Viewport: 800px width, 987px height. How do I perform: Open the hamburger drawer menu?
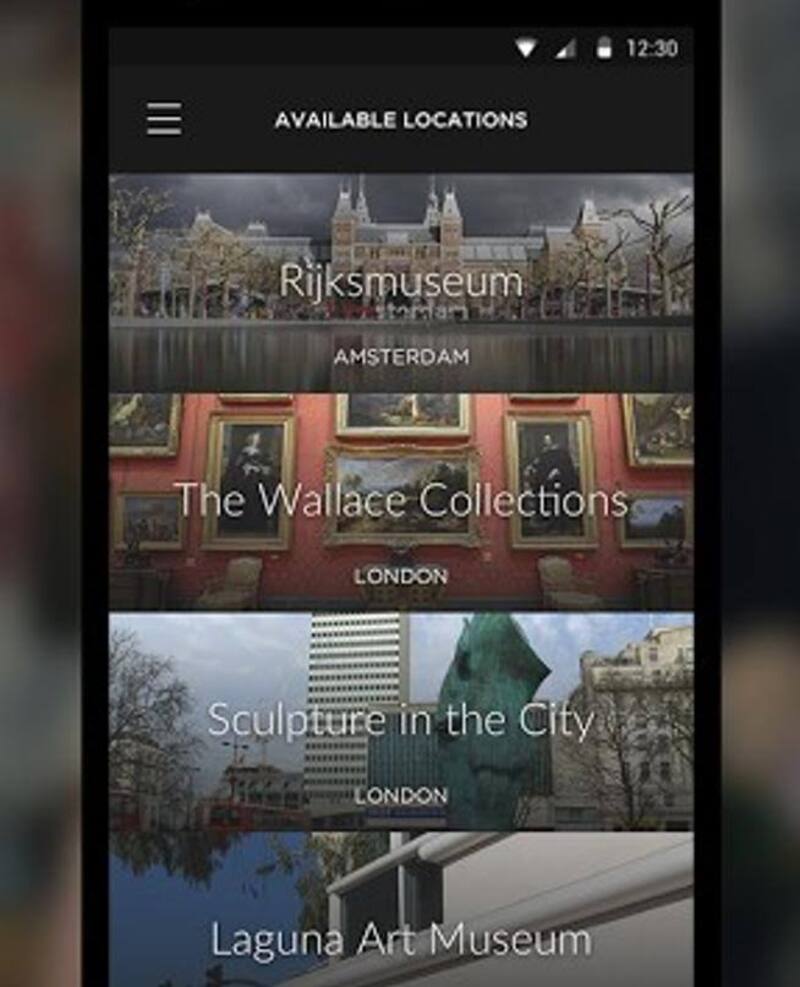point(164,119)
